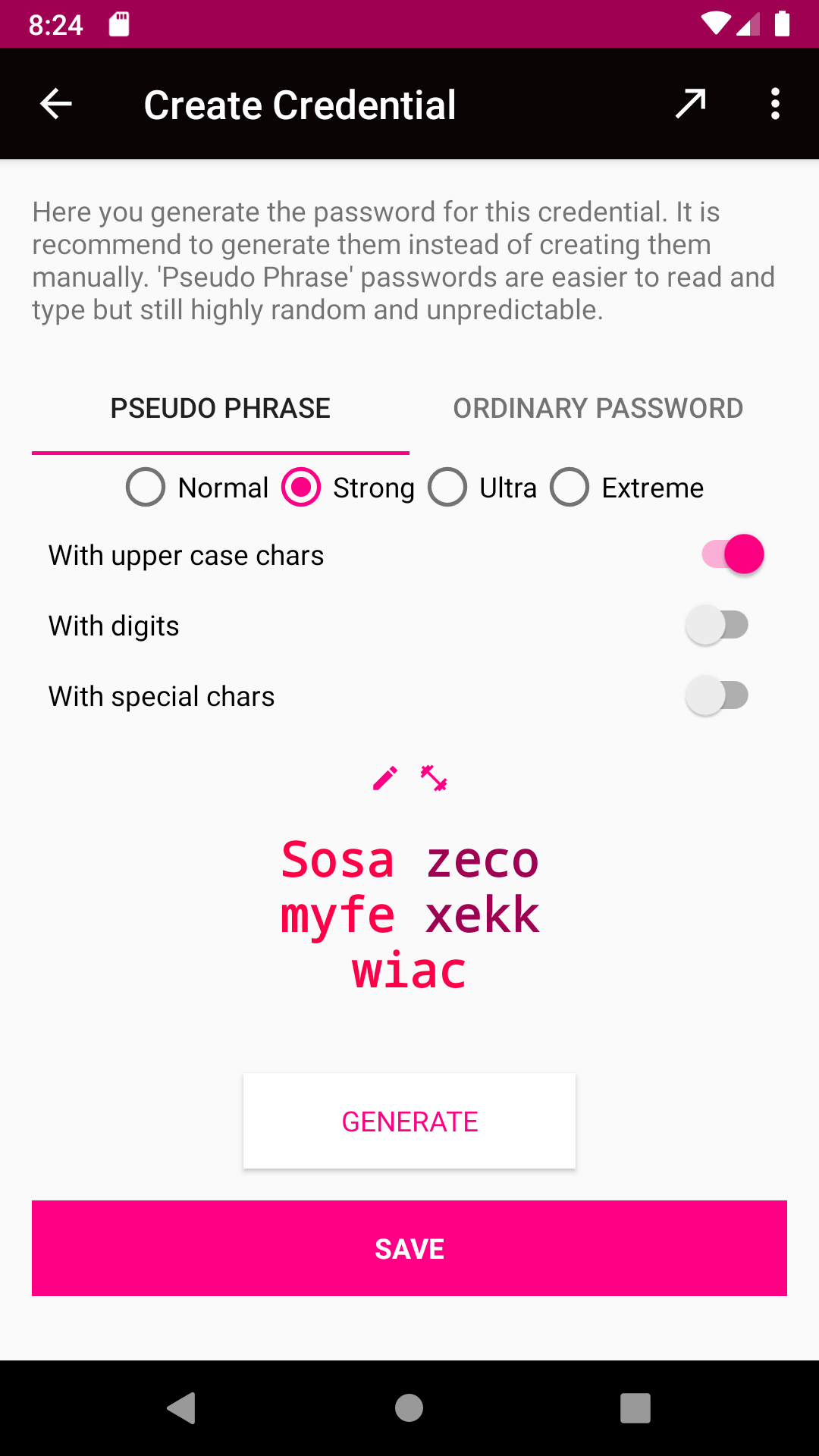
Task: Enable the With digits switch
Action: 717,626
